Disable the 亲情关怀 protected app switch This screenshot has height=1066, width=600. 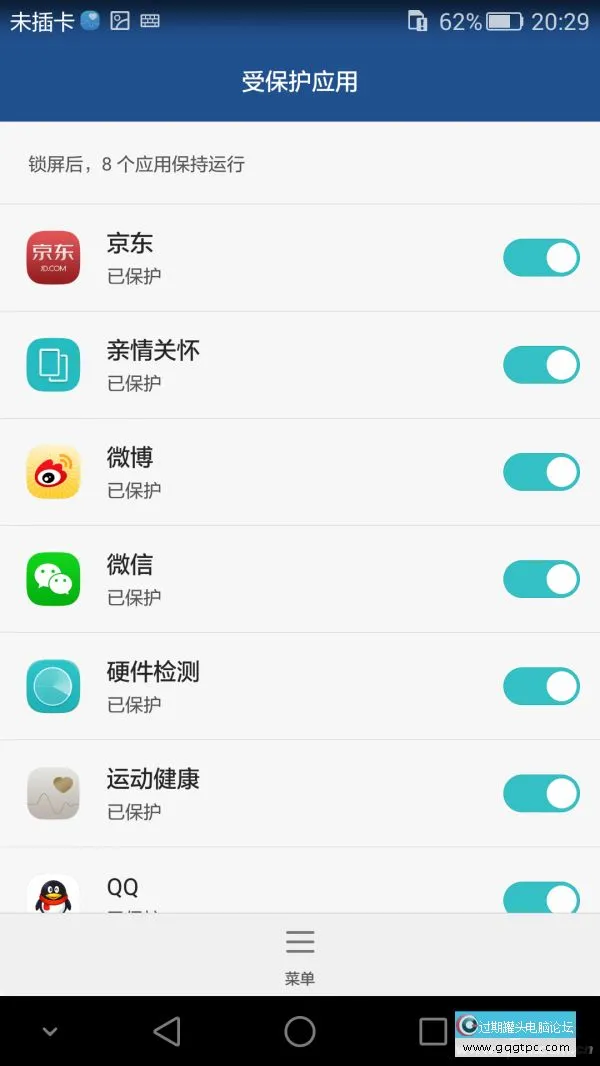(x=541, y=365)
